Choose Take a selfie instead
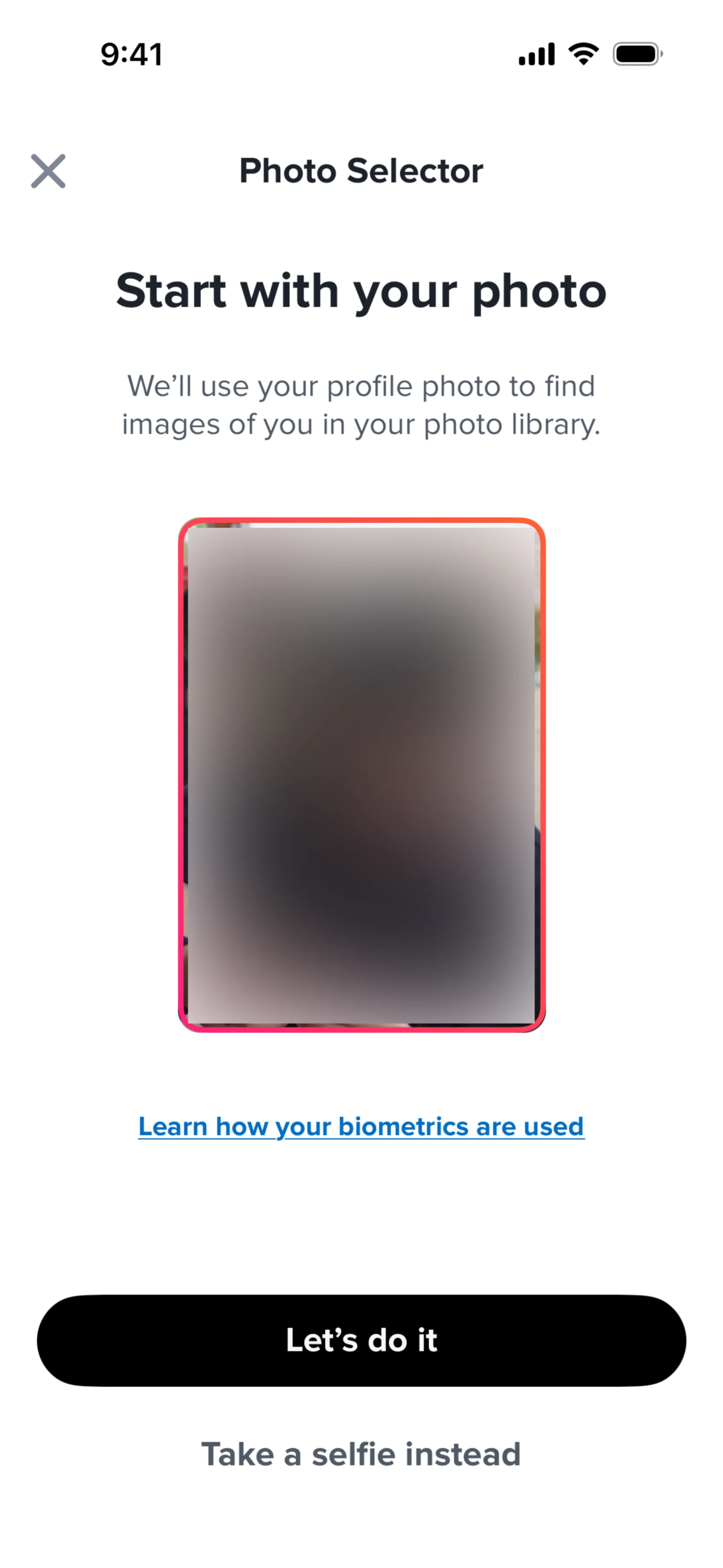723x1568 pixels. click(x=361, y=1454)
